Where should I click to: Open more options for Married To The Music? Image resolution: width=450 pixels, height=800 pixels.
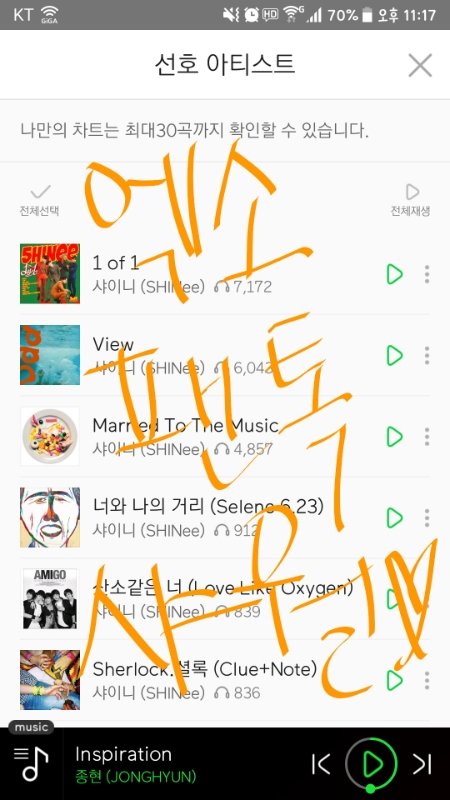pyautogui.click(x=427, y=437)
